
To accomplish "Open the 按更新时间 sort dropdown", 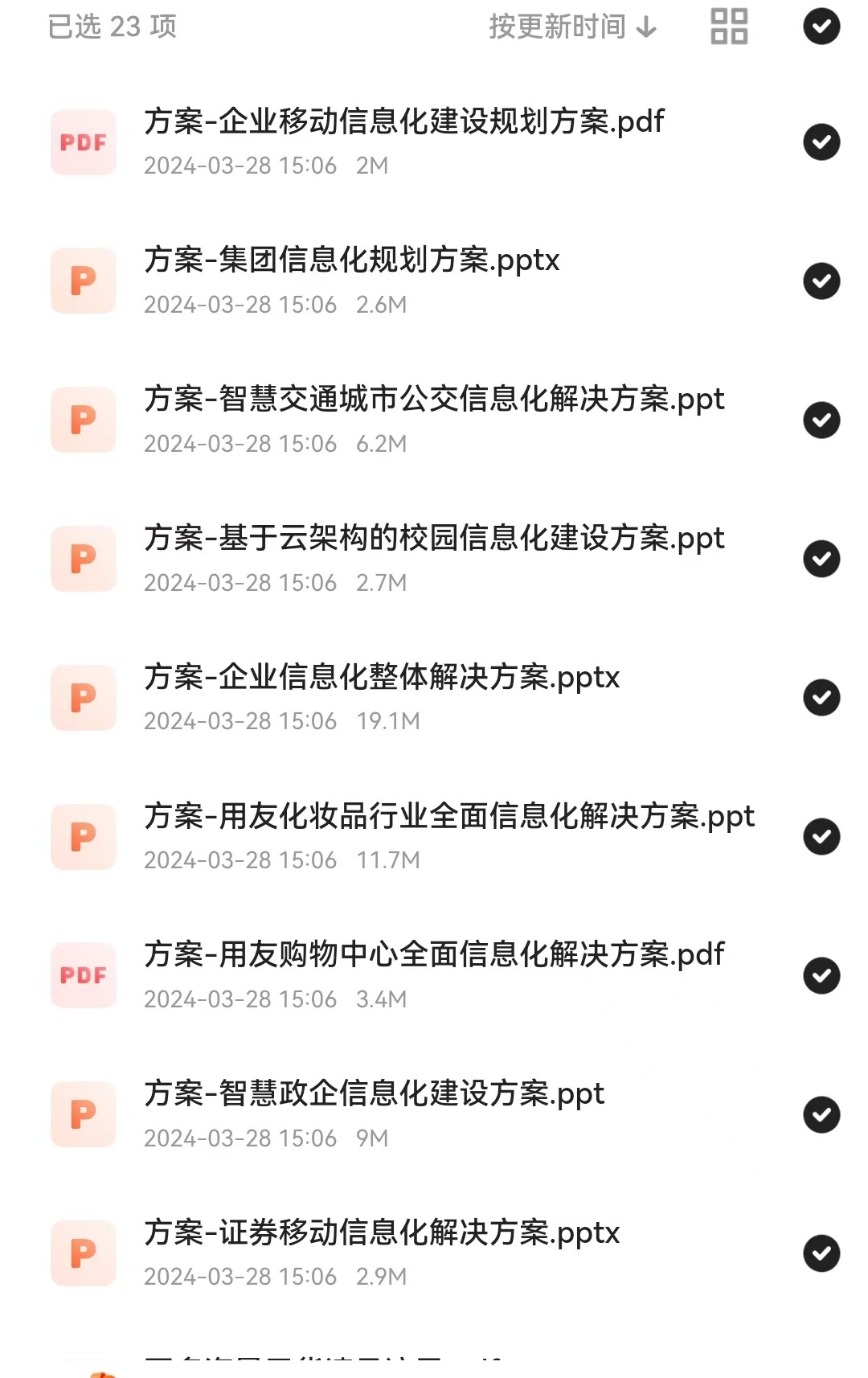I will click(573, 27).
